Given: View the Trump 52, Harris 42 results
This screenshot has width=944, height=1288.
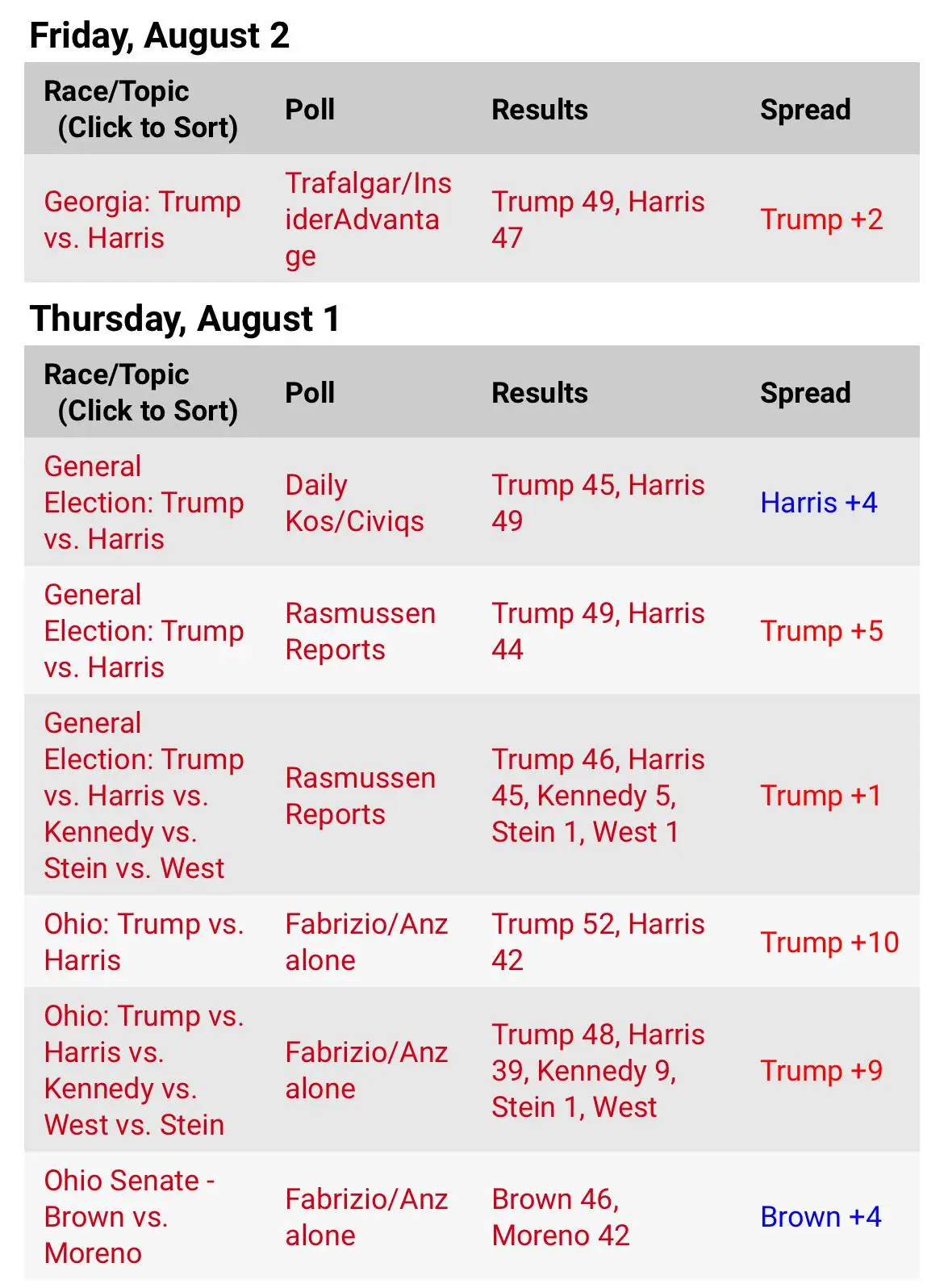Looking at the screenshot, I should pos(598,942).
